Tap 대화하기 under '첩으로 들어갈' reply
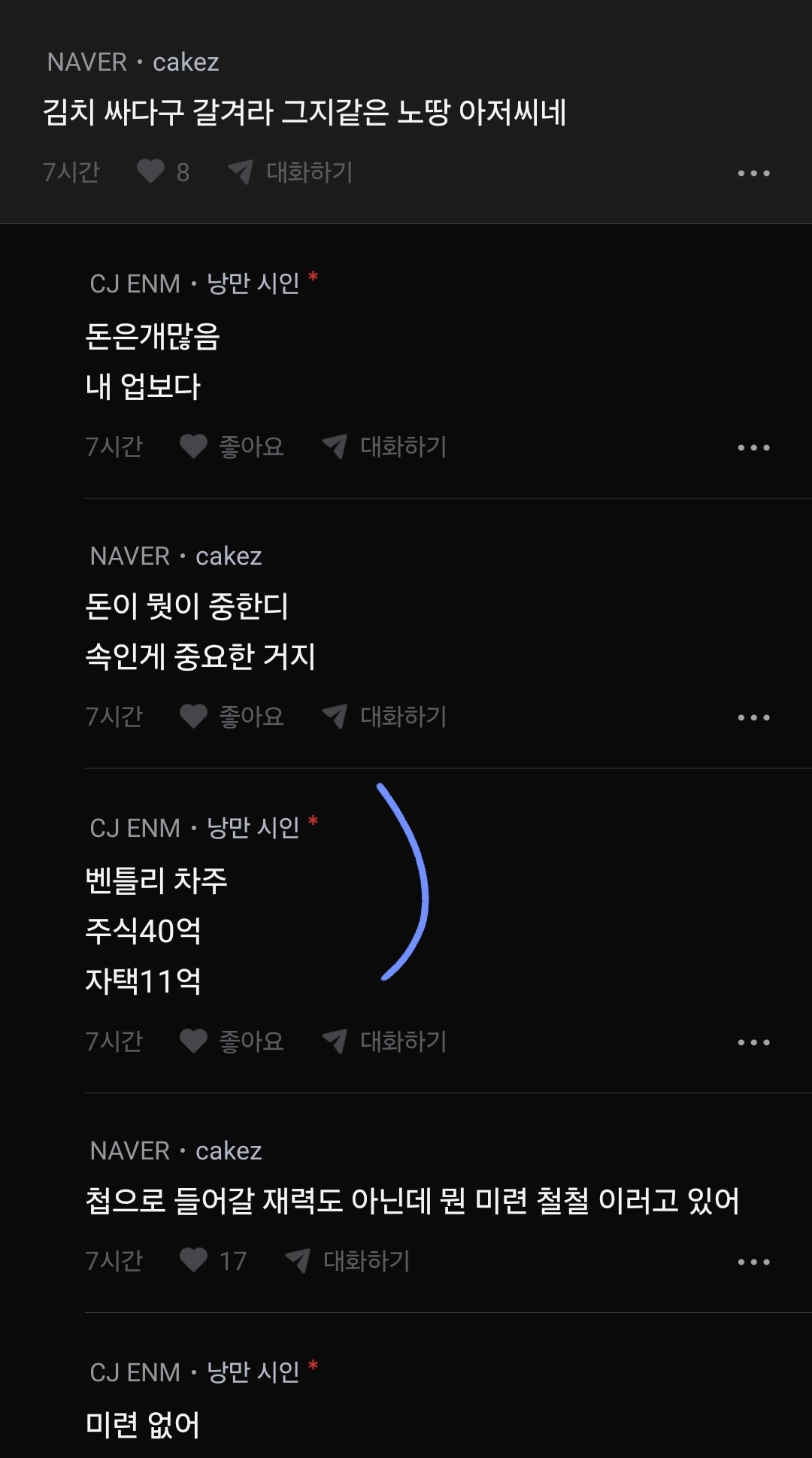This screenshot has width=812, height=1458. (x=348, y=1260)
